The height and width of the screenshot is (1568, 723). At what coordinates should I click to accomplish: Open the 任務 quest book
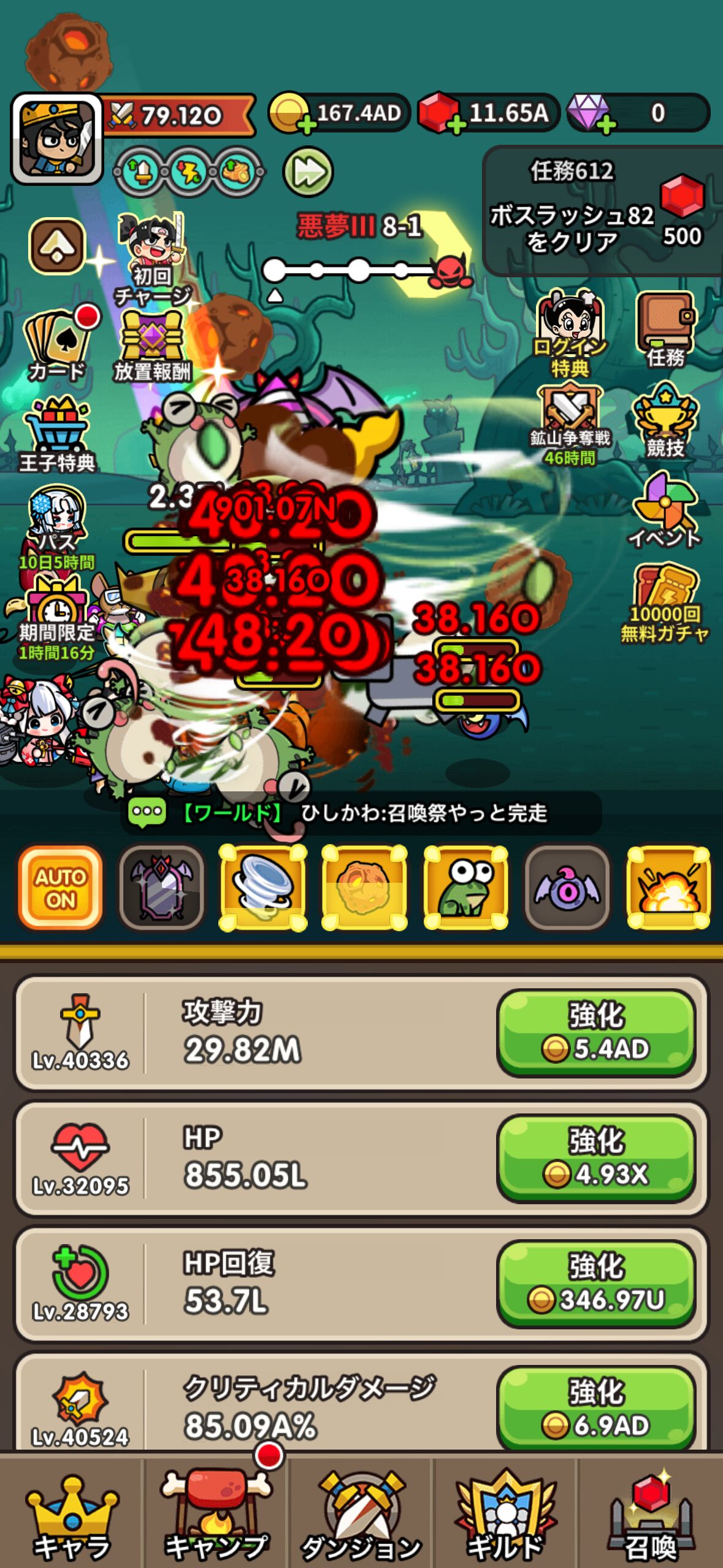tap(665, 329)
